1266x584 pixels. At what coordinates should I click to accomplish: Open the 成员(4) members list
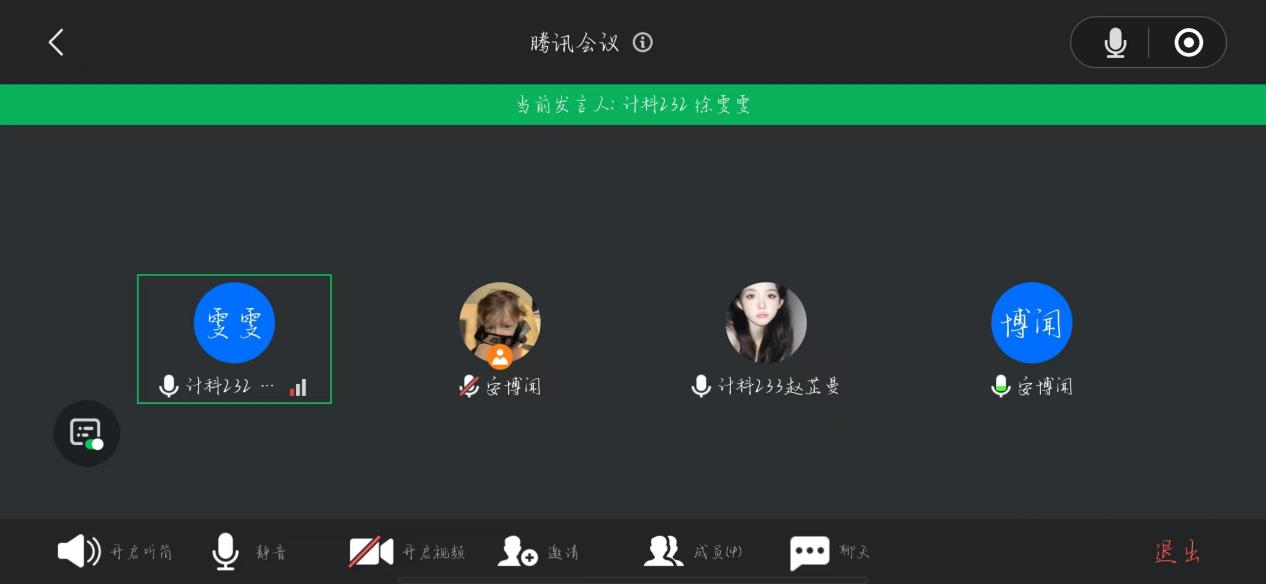692,551
